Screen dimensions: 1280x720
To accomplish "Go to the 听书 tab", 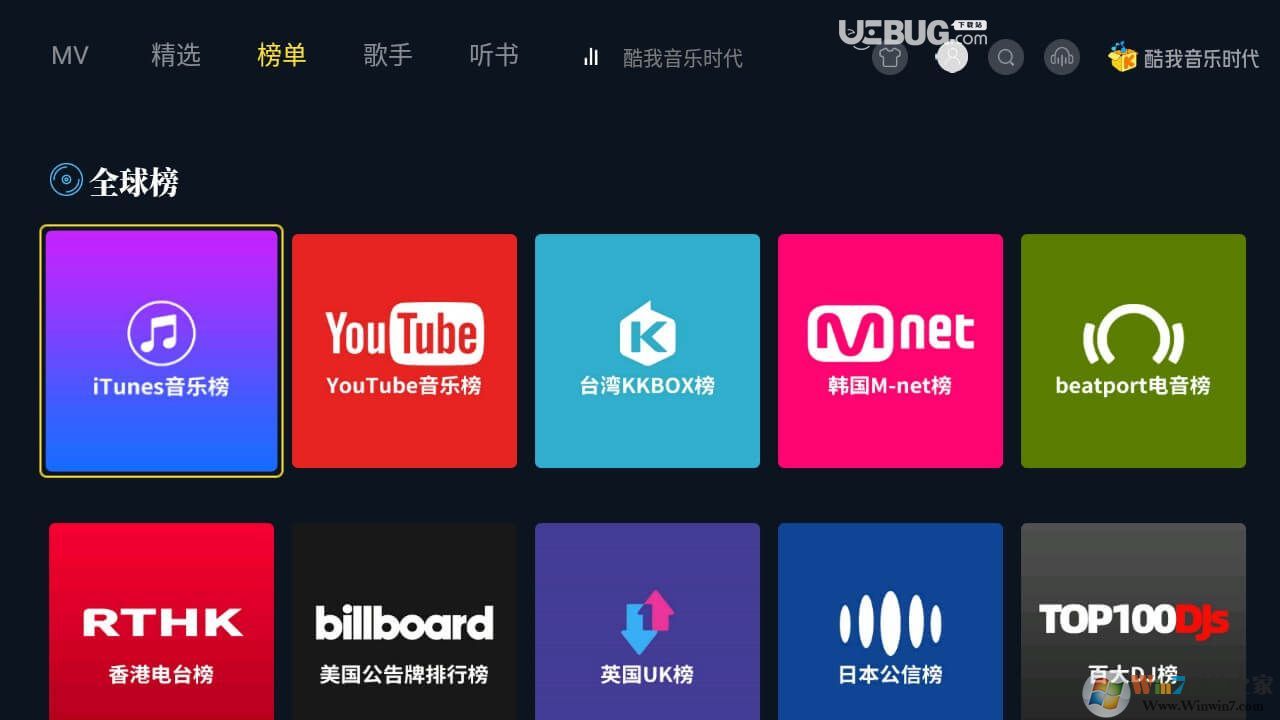I will [x=494, y=55].
